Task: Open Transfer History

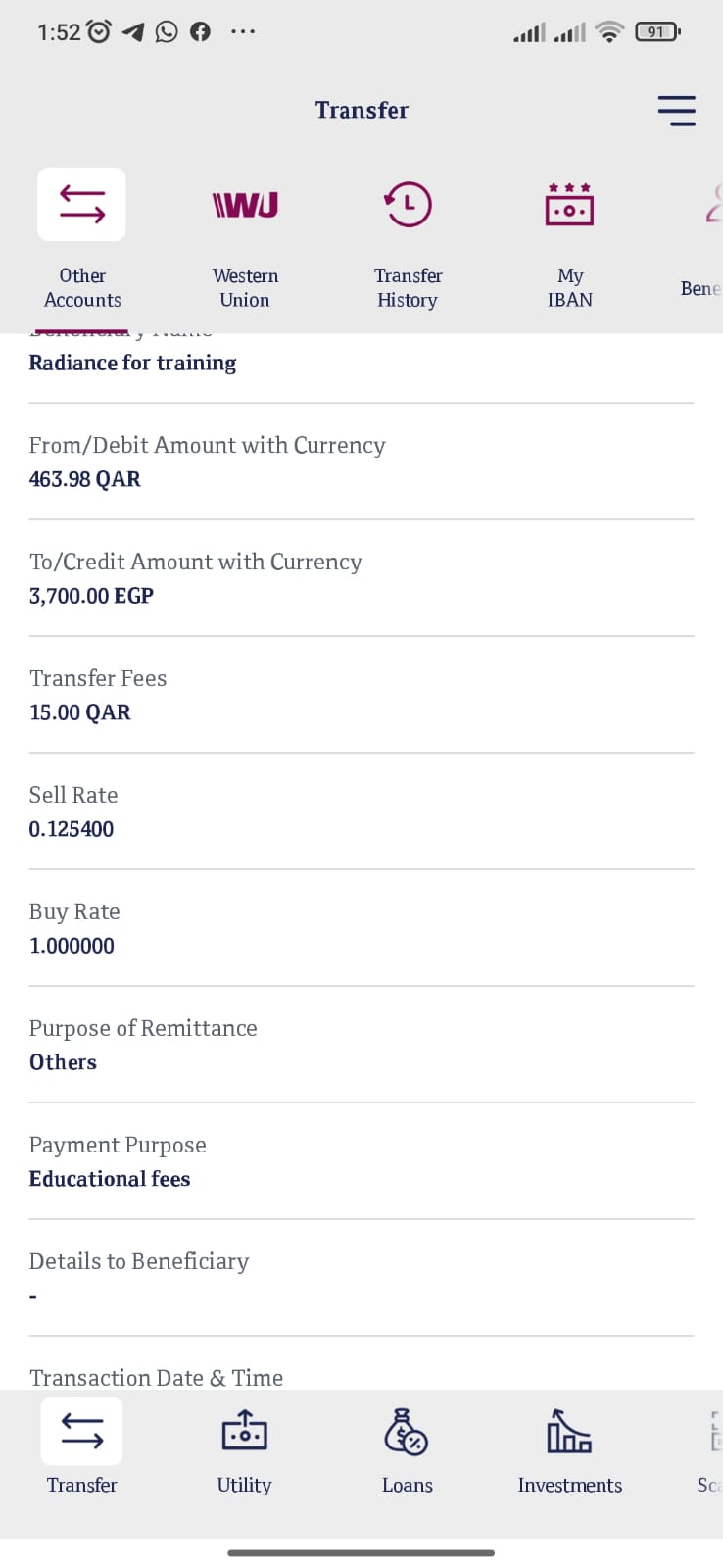Action: [x=408, y=239]
